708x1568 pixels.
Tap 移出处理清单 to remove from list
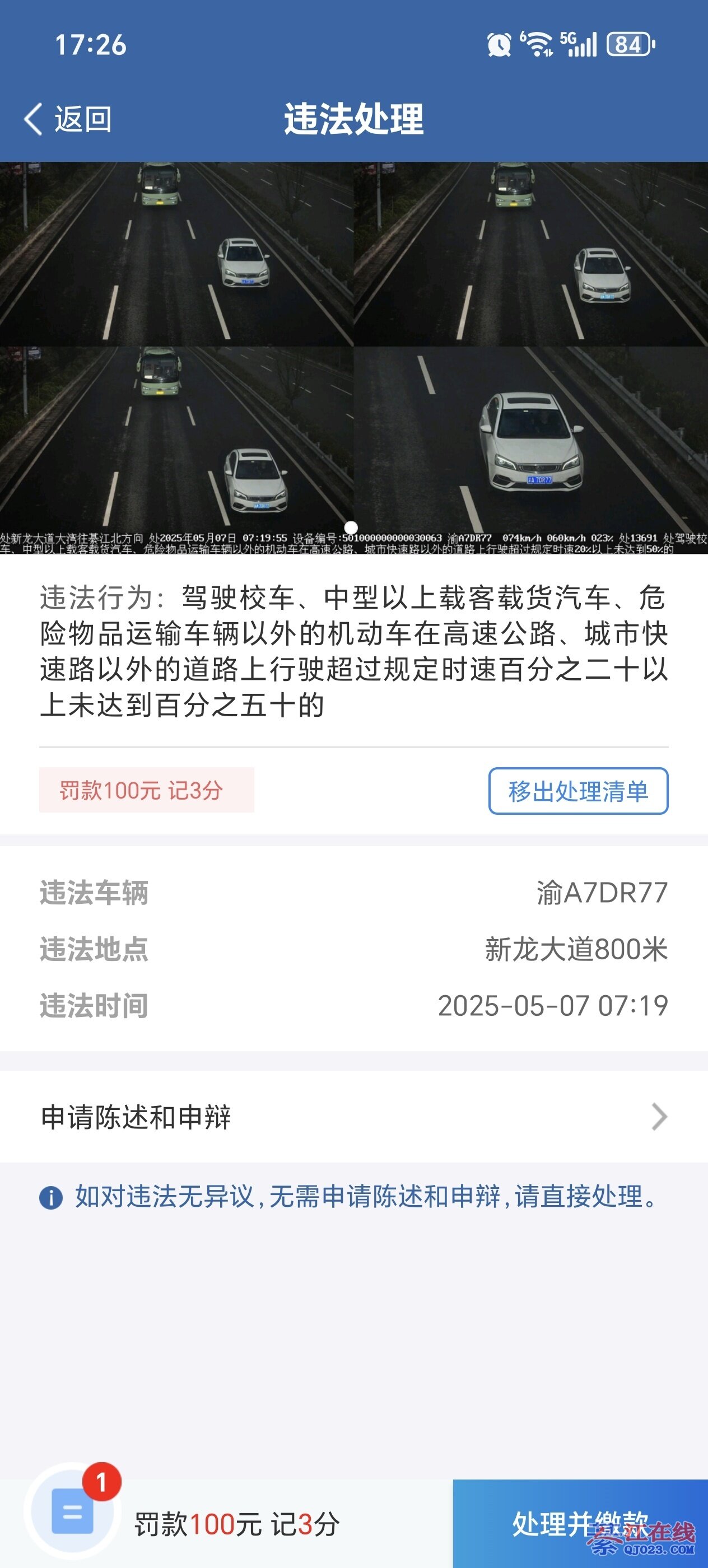[x=577, y=791]
